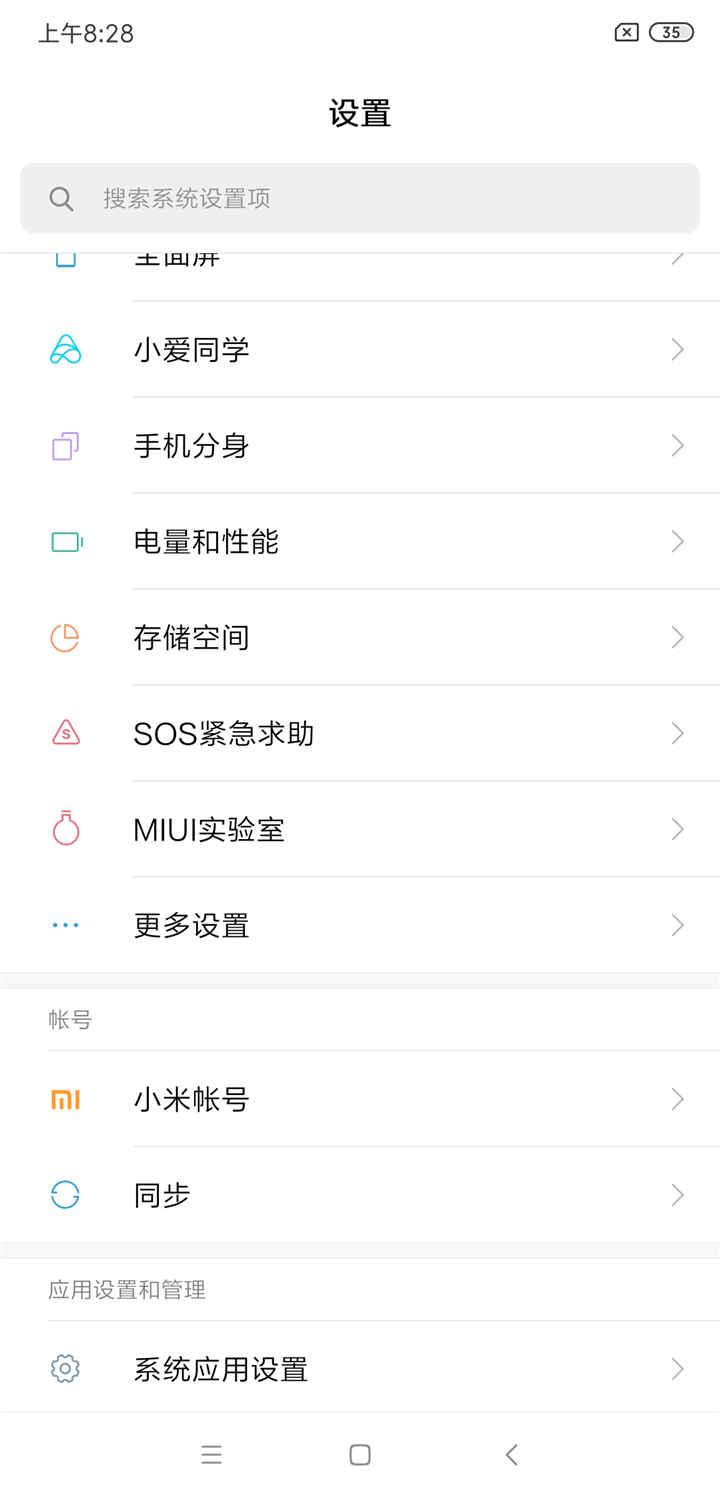
Task: Open 更多设置
Action: coord(360,925)
